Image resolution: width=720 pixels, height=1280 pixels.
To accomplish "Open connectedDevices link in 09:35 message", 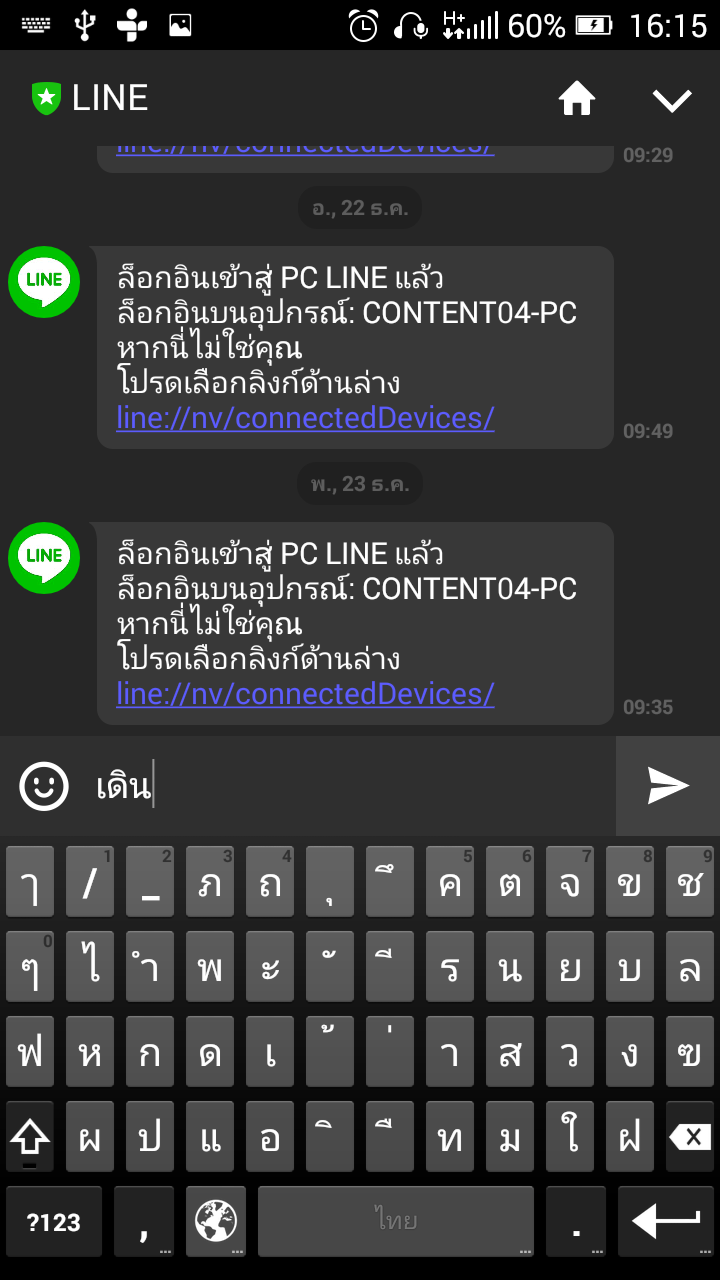I will tap(305, 694).
